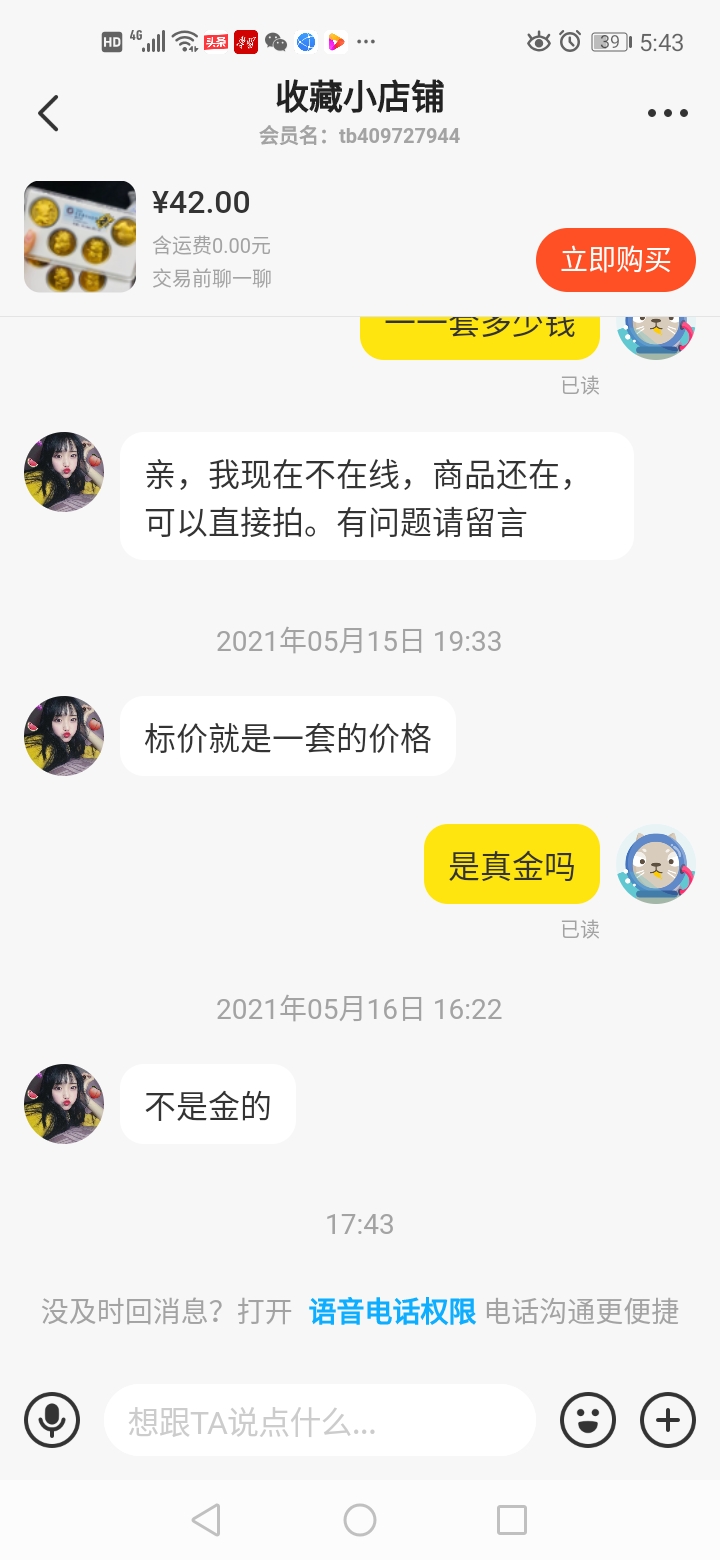Tap the microphone icon to send voice message
The image size is (720, 1560).
[x=52, y=1419]
